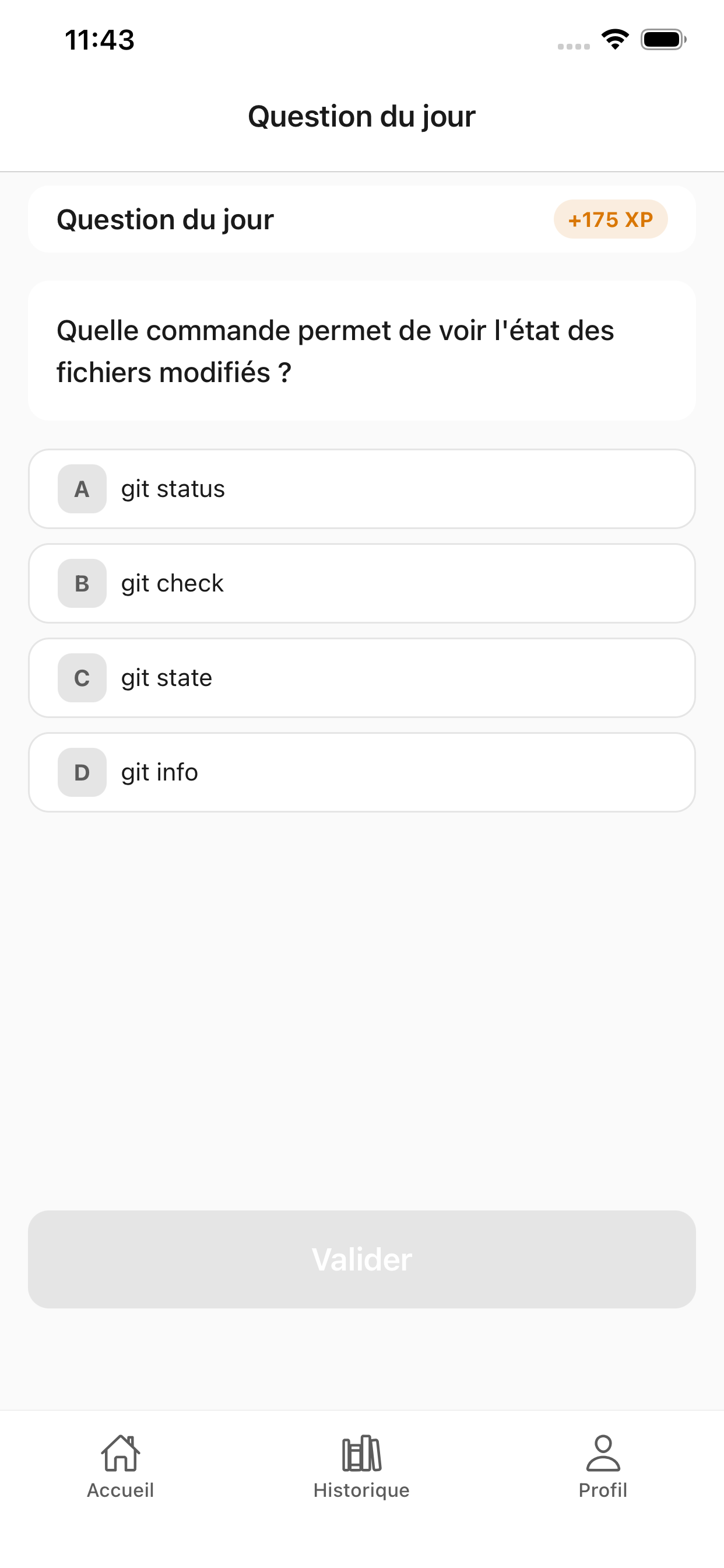Tap the letter C badge

click(81, 677)
